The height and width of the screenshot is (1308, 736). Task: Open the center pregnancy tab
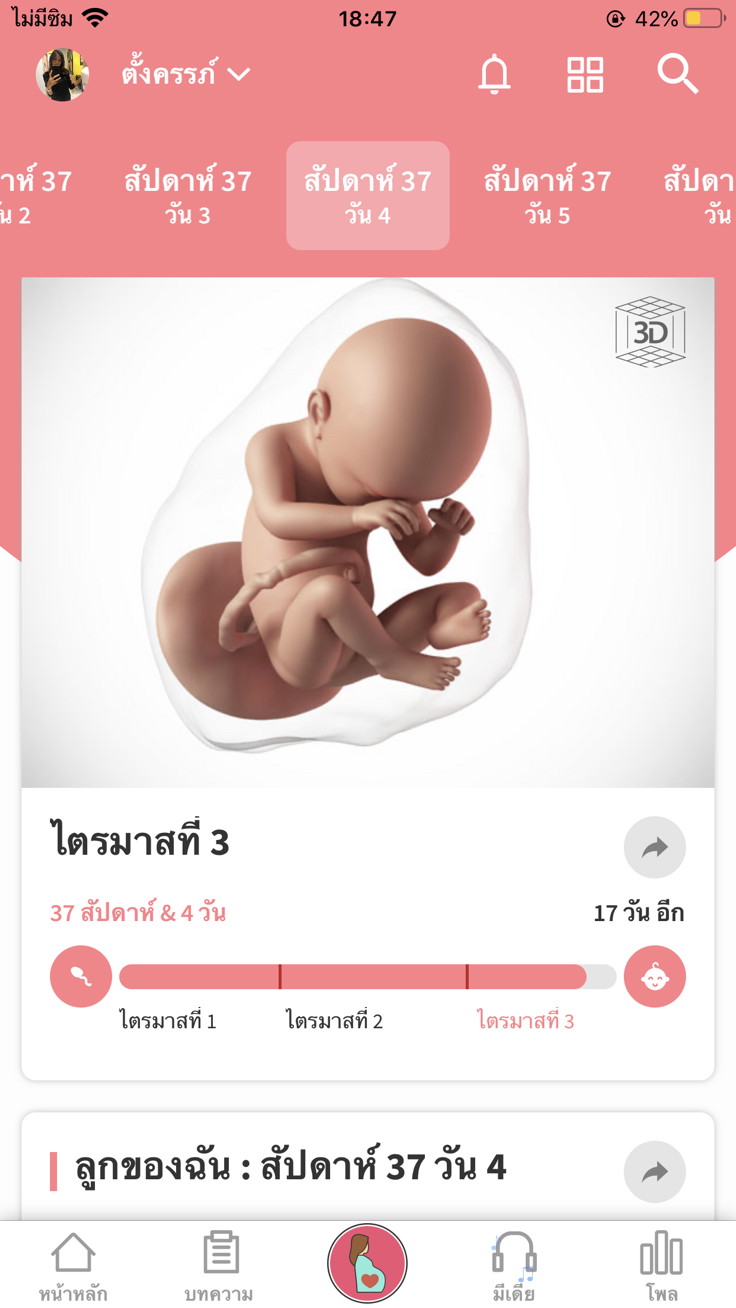pyautogui.click(x=367, y=1264)
